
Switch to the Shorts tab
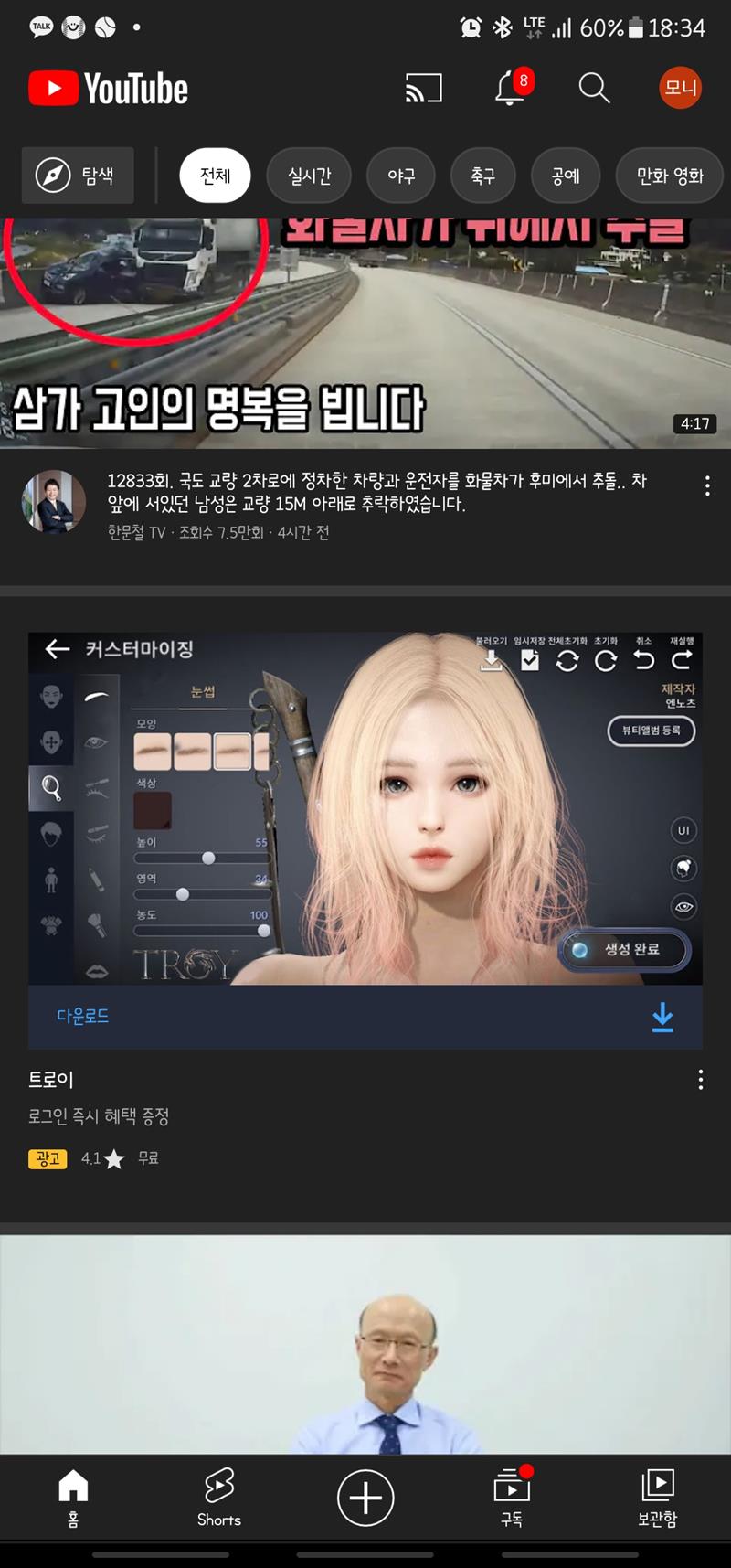click(219, 1499)
